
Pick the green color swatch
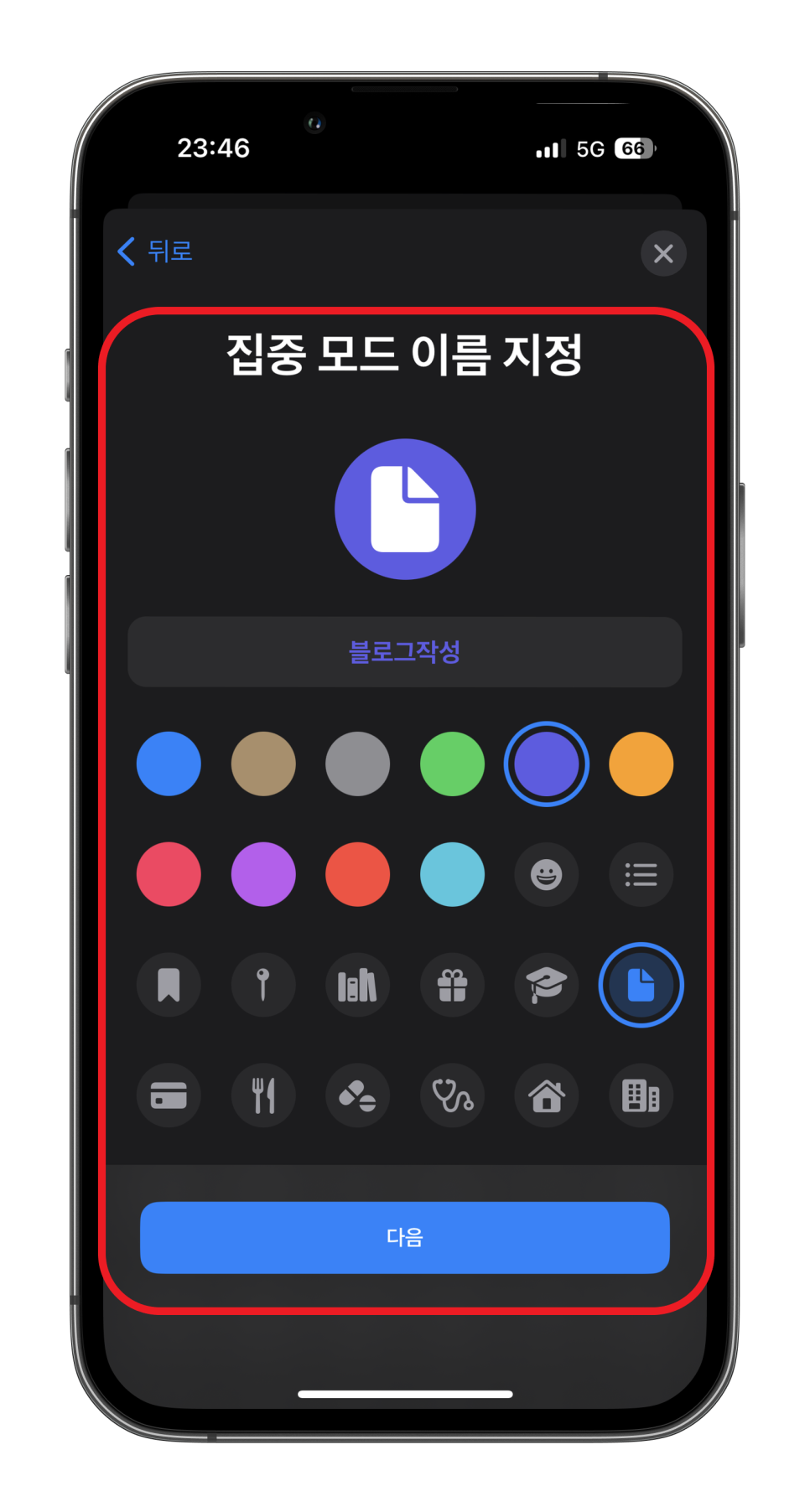click(452, 764)
